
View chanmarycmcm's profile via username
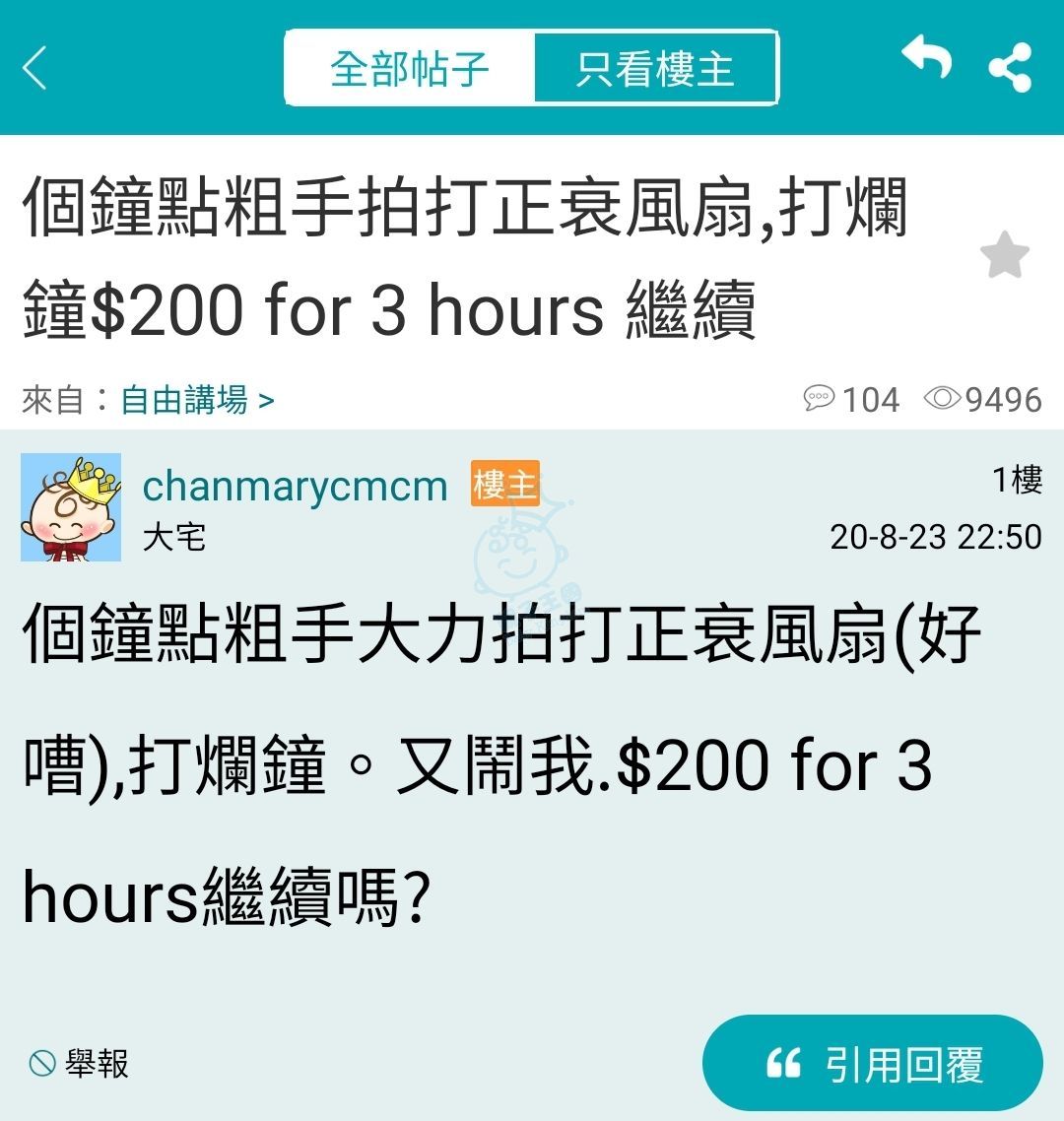pos(295,486)
